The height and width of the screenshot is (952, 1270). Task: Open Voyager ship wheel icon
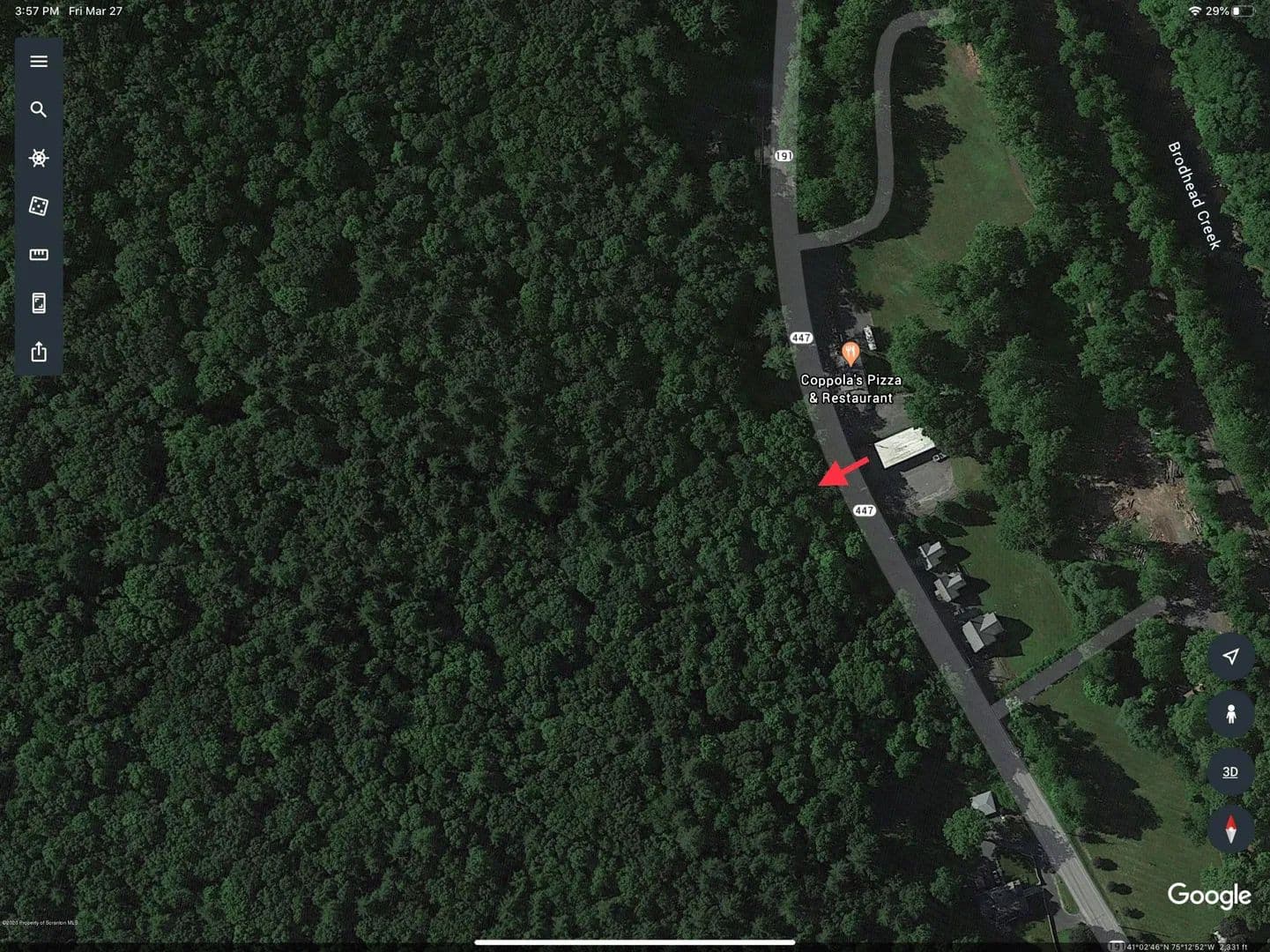39,159
